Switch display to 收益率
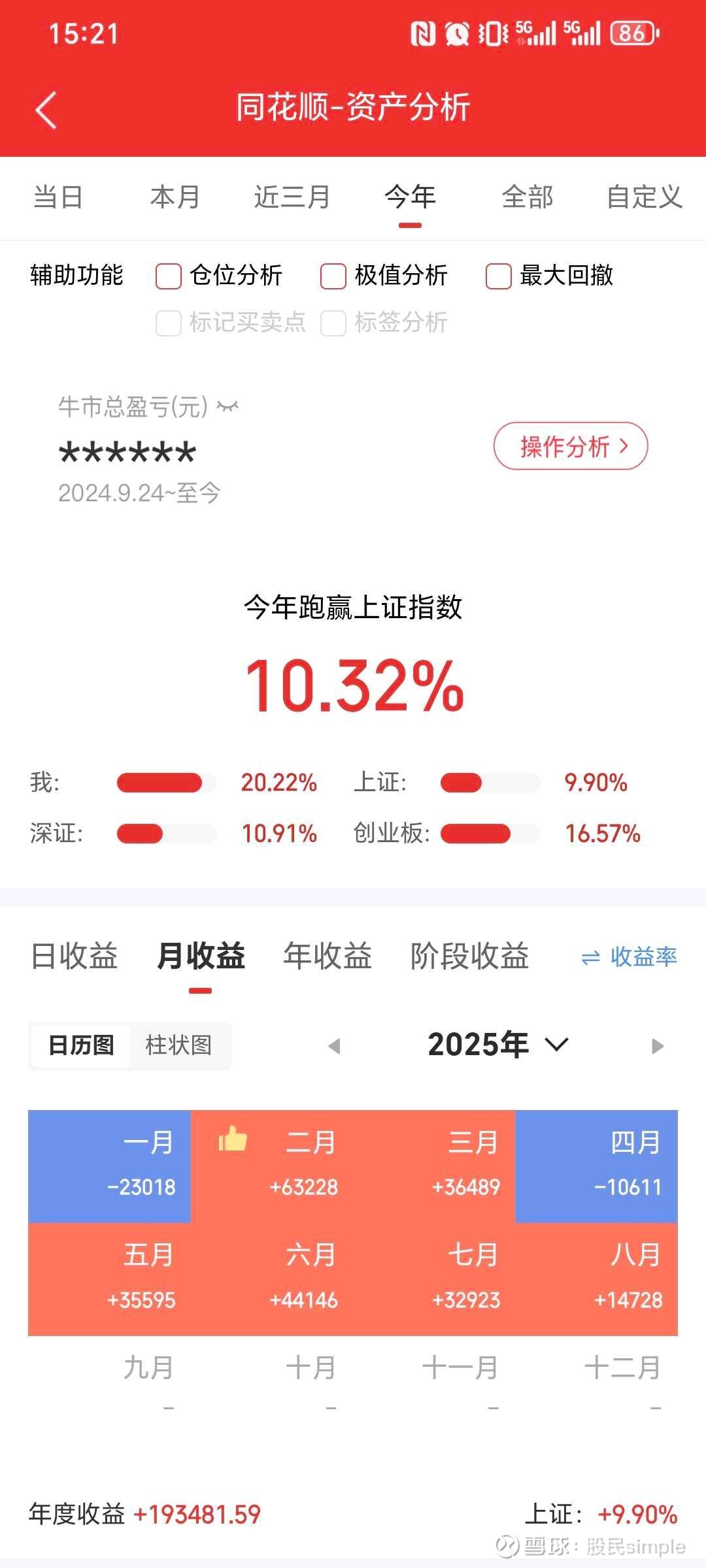The image size is (706, 1568). click(629, 957)
